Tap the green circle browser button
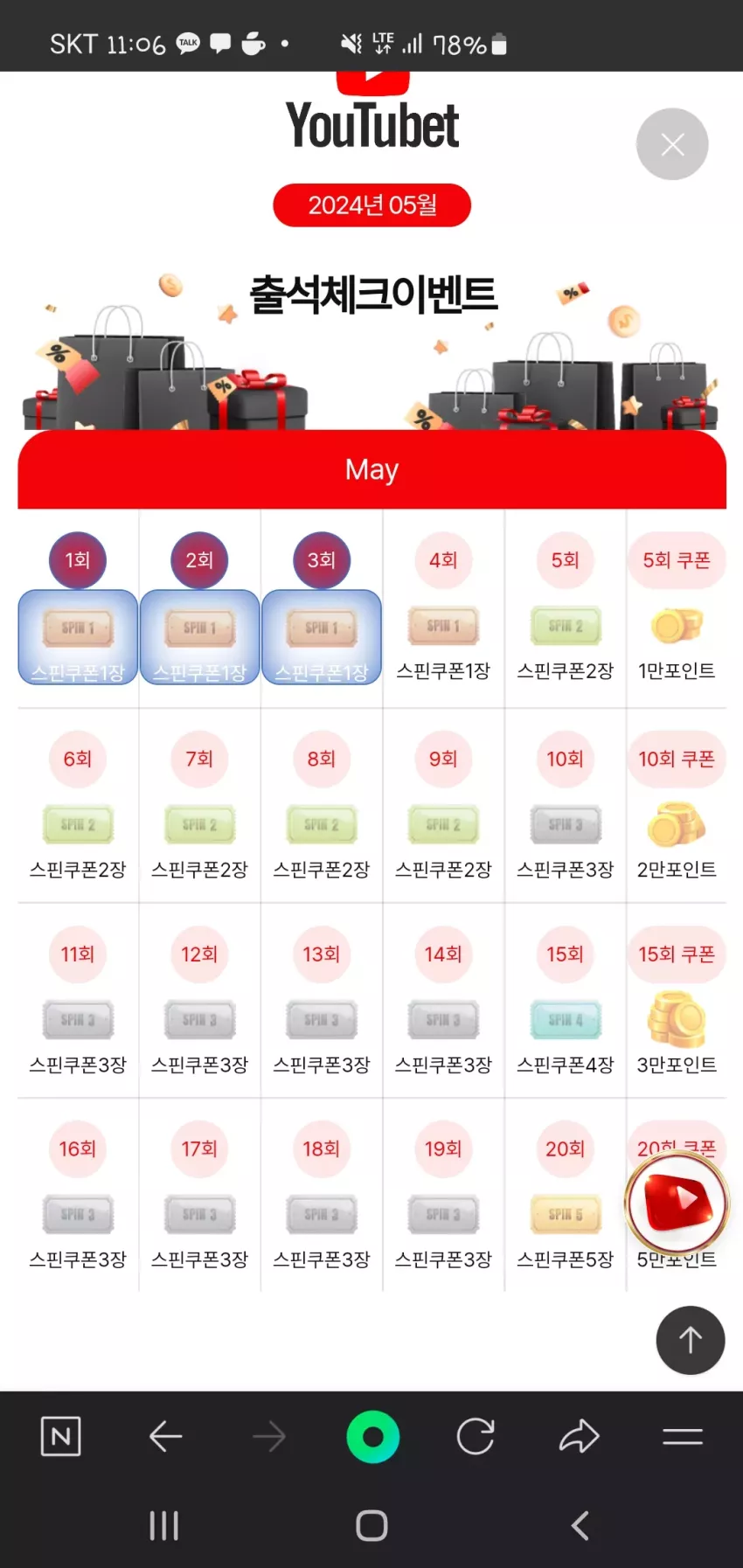The height and width of the screenshot is (1568, 743). click(373, 1436)
